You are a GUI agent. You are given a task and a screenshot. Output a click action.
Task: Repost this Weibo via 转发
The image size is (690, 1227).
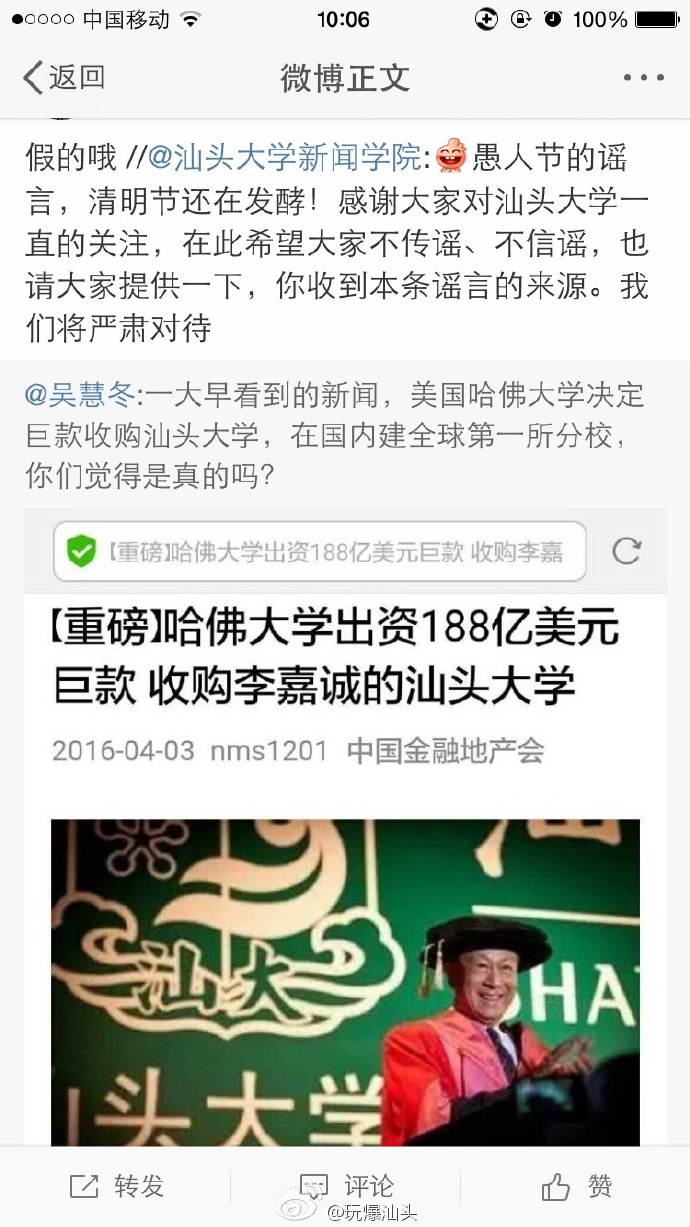pos(116,1186)
